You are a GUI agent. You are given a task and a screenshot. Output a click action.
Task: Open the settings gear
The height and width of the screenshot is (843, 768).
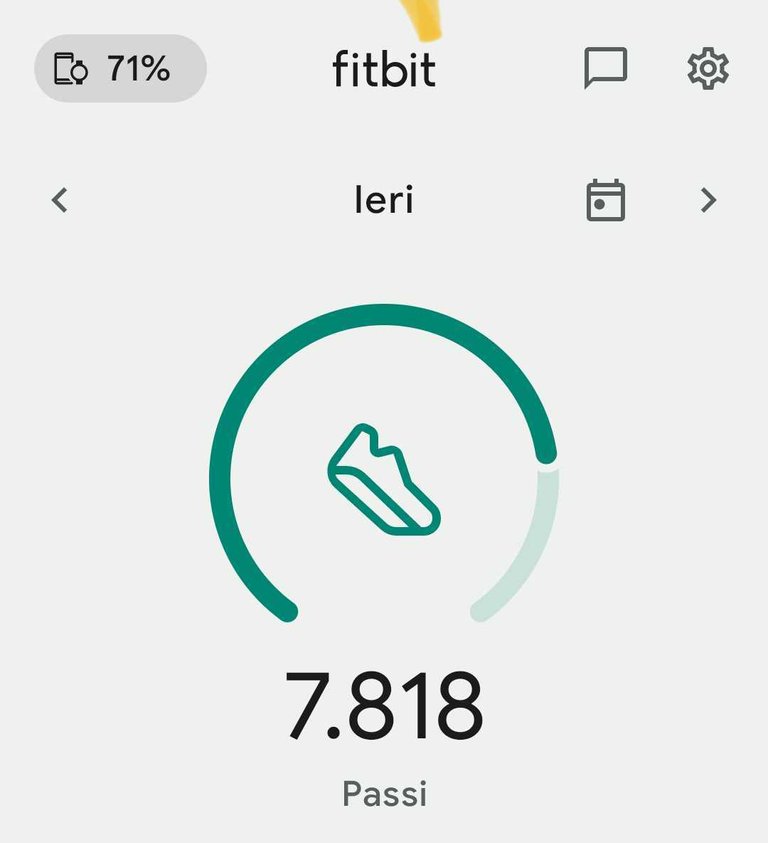[x=708, y=69]
